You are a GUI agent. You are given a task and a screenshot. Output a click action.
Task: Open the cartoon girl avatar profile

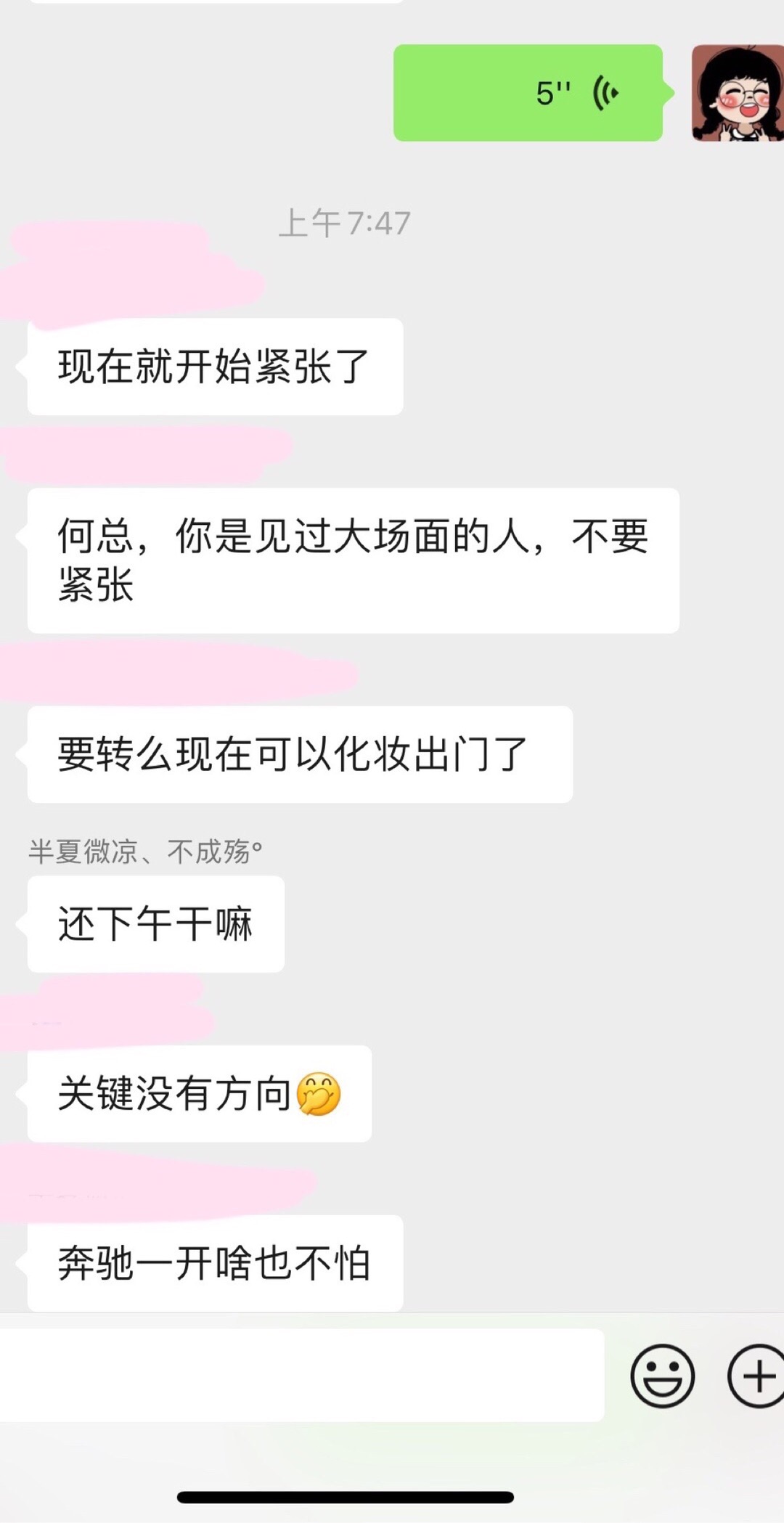click(737, 93)
